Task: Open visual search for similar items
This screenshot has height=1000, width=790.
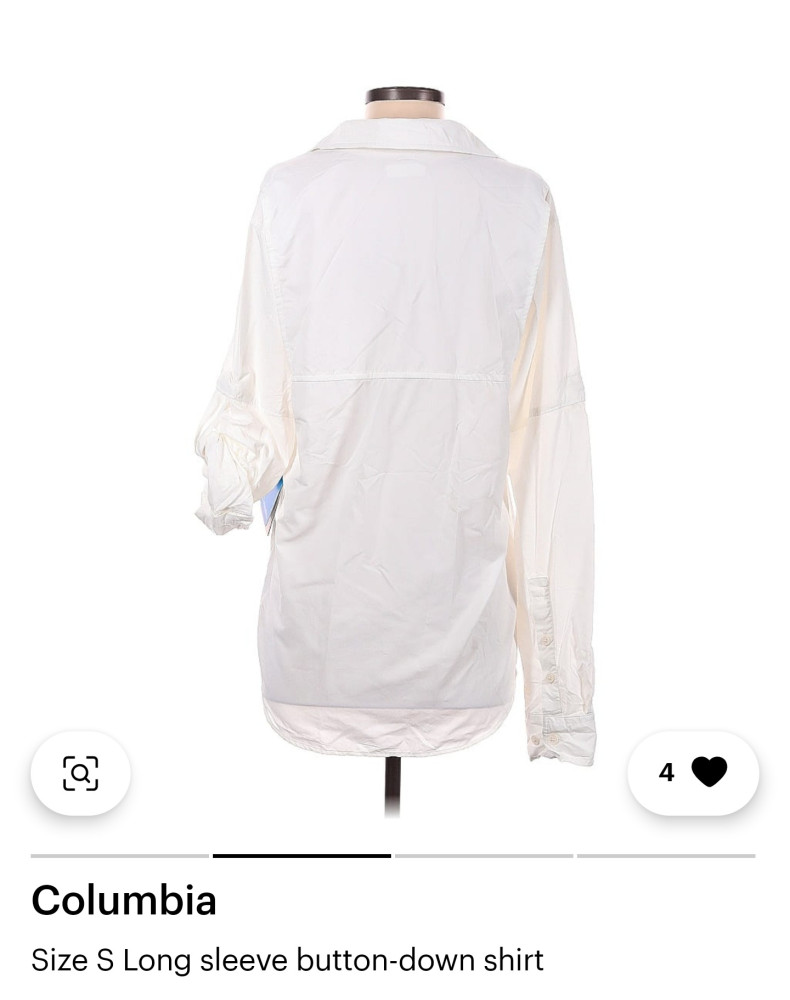Action: point(80,773)
